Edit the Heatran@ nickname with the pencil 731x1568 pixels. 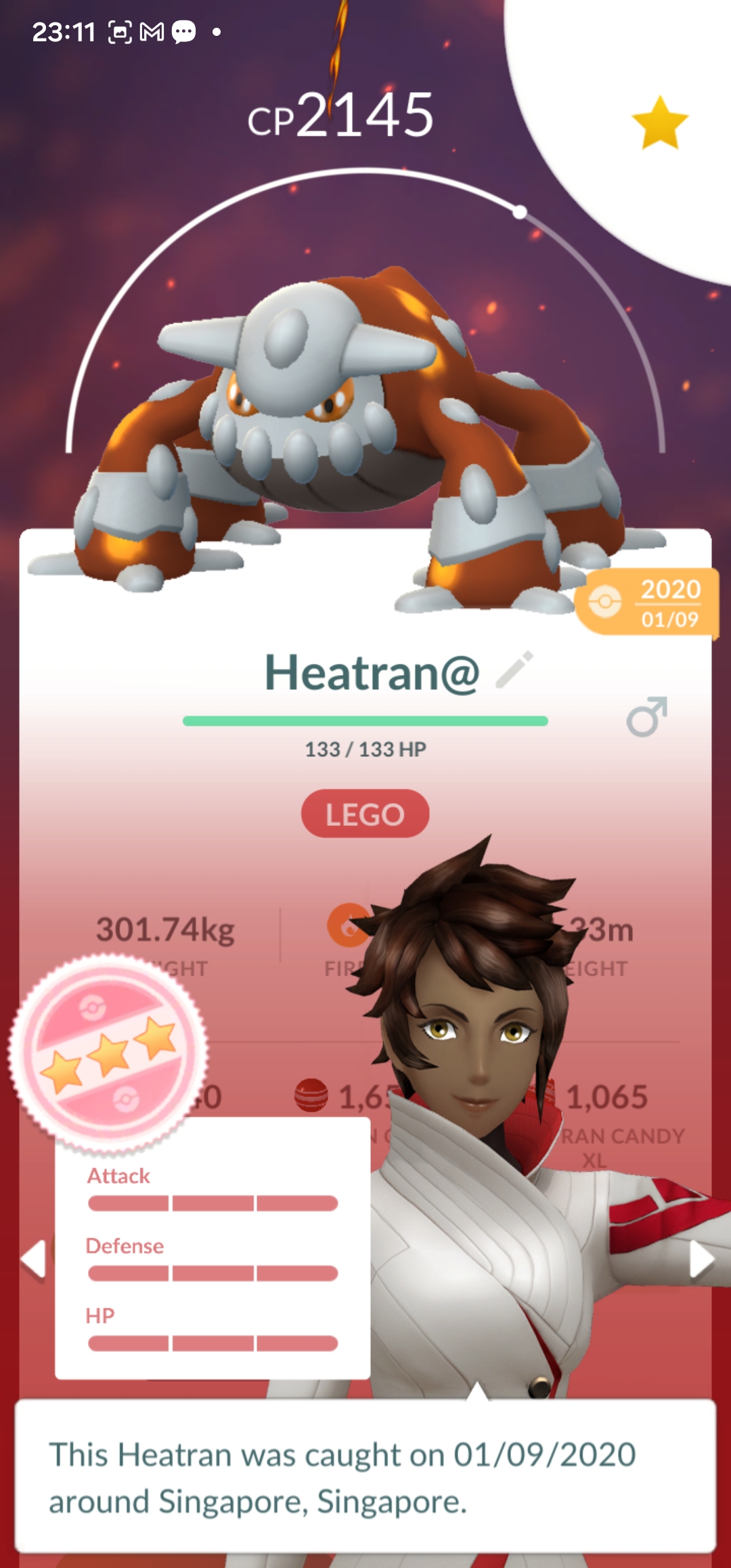[x=514, y=671]
